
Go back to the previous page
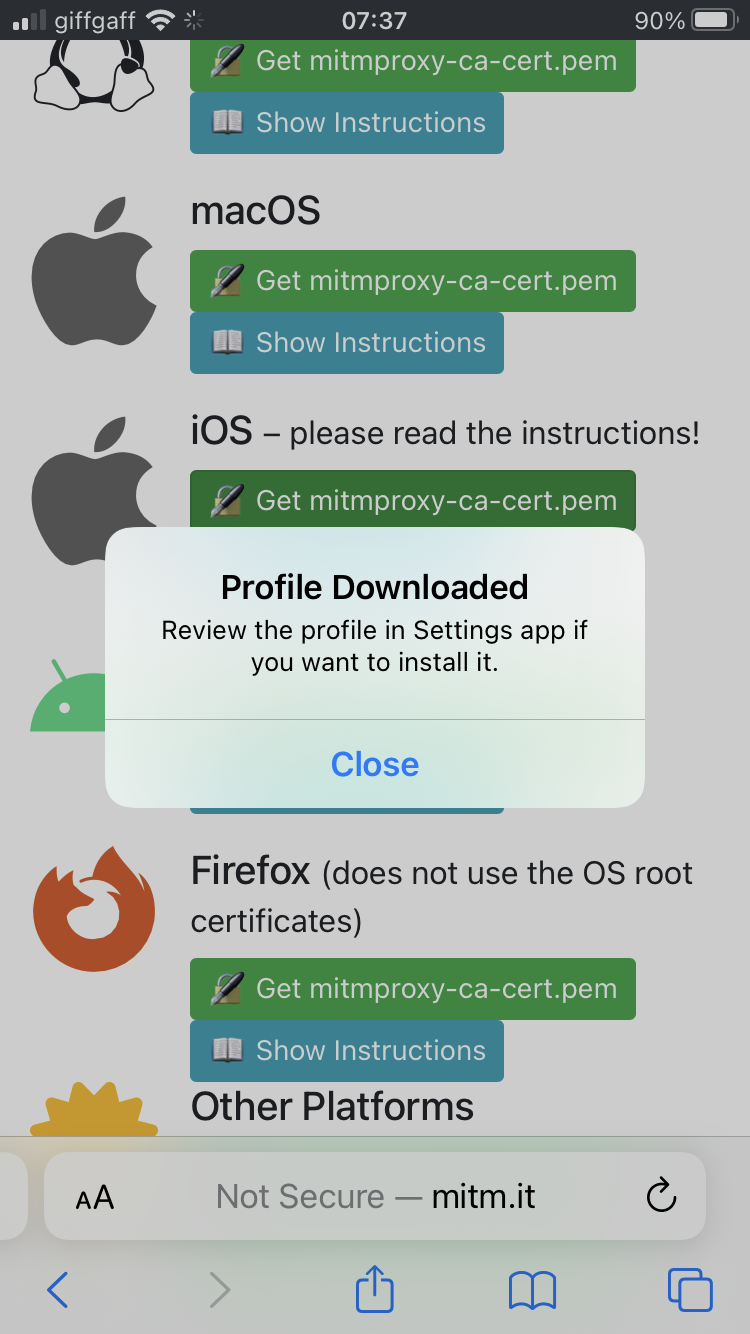tap(58, 1290)
